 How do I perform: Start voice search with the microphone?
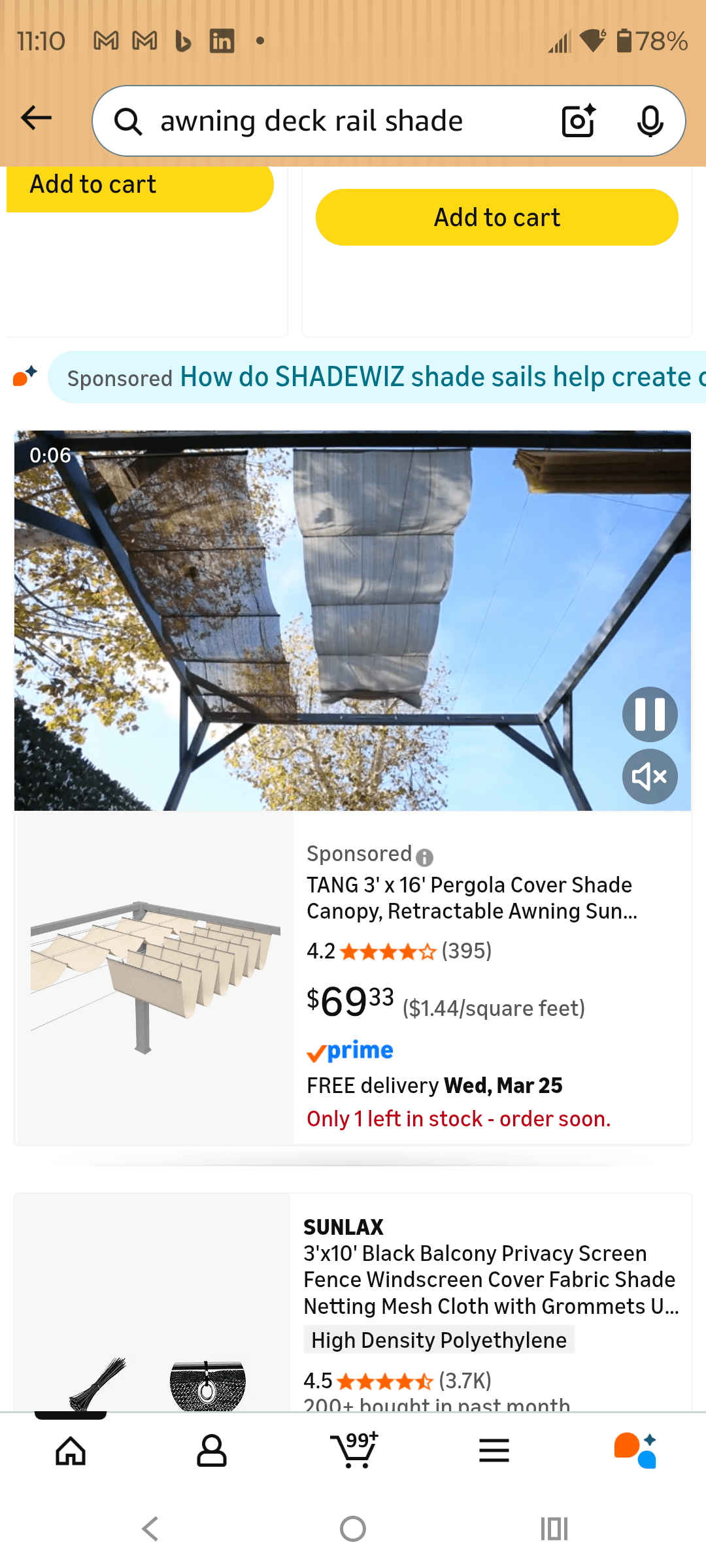coord(650,121)
